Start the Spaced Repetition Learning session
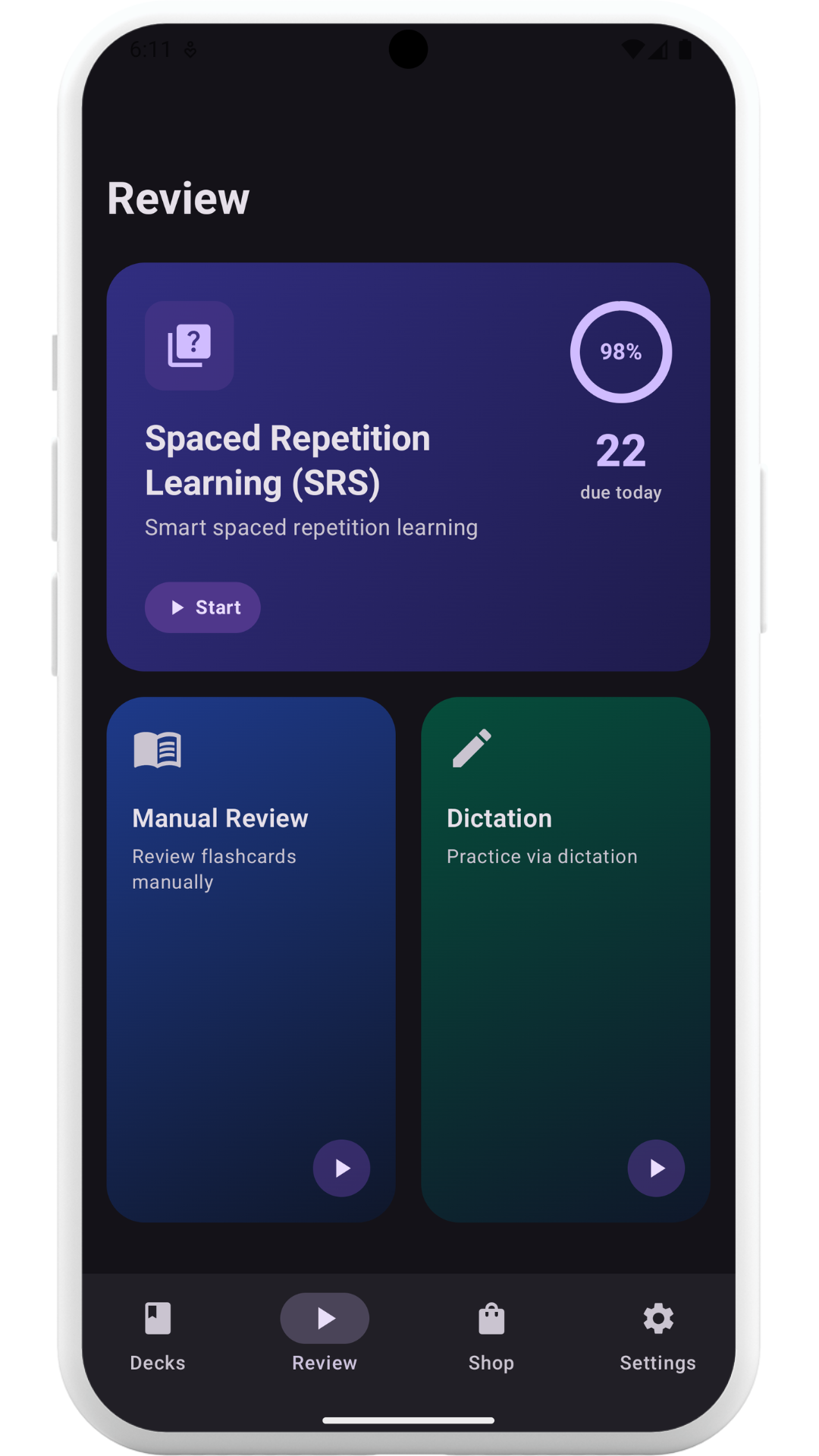The height and width of the screenshot is (1456, 819). tap(202, 607)
